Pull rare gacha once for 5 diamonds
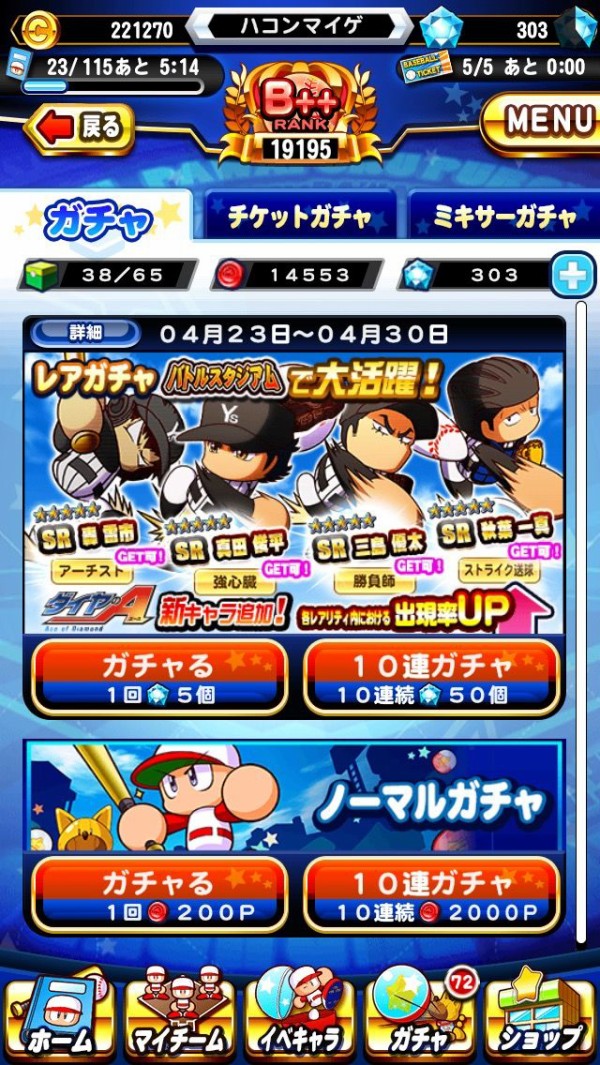The image size is (600, 1065). pyautogui.click(x=159, y=675)
